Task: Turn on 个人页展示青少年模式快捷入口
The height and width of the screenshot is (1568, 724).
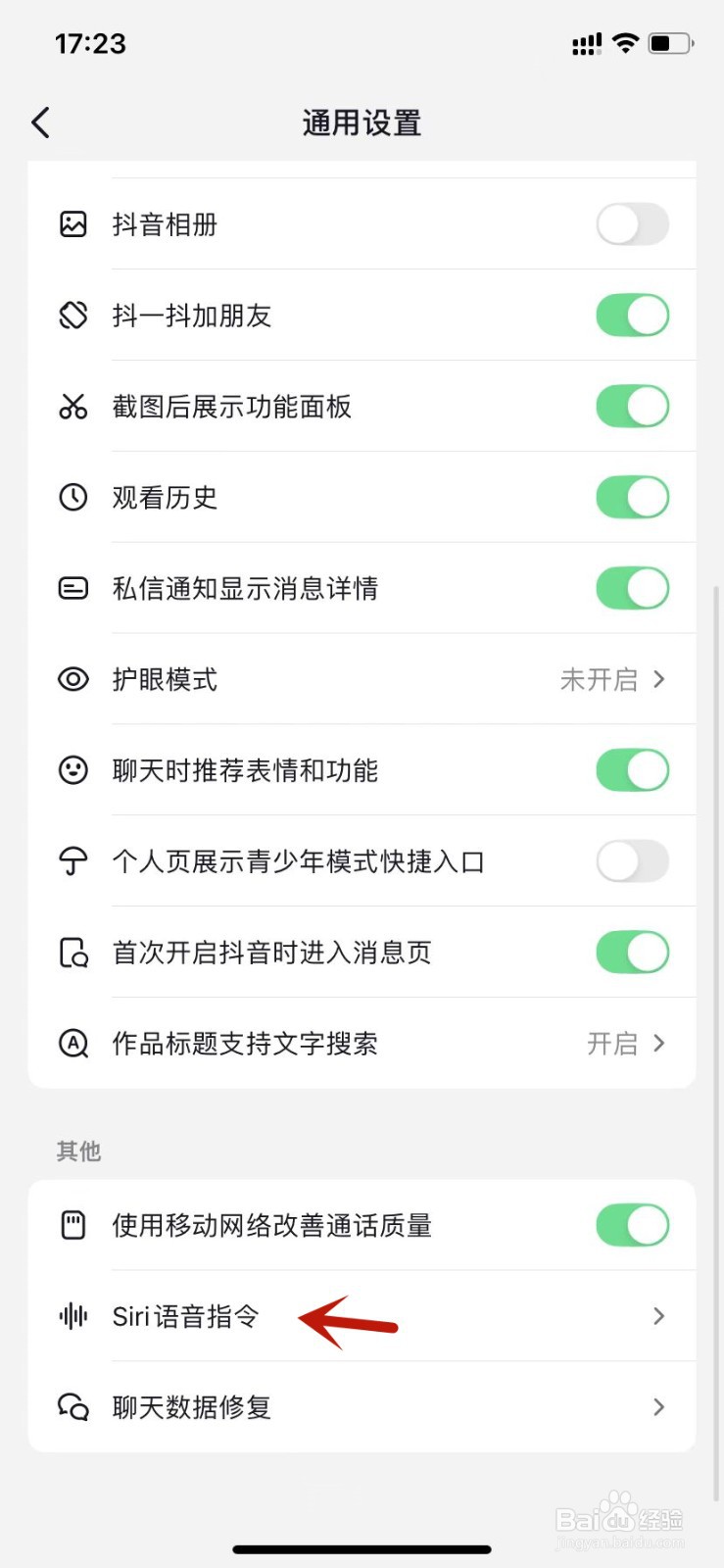Action: point(632,860)
